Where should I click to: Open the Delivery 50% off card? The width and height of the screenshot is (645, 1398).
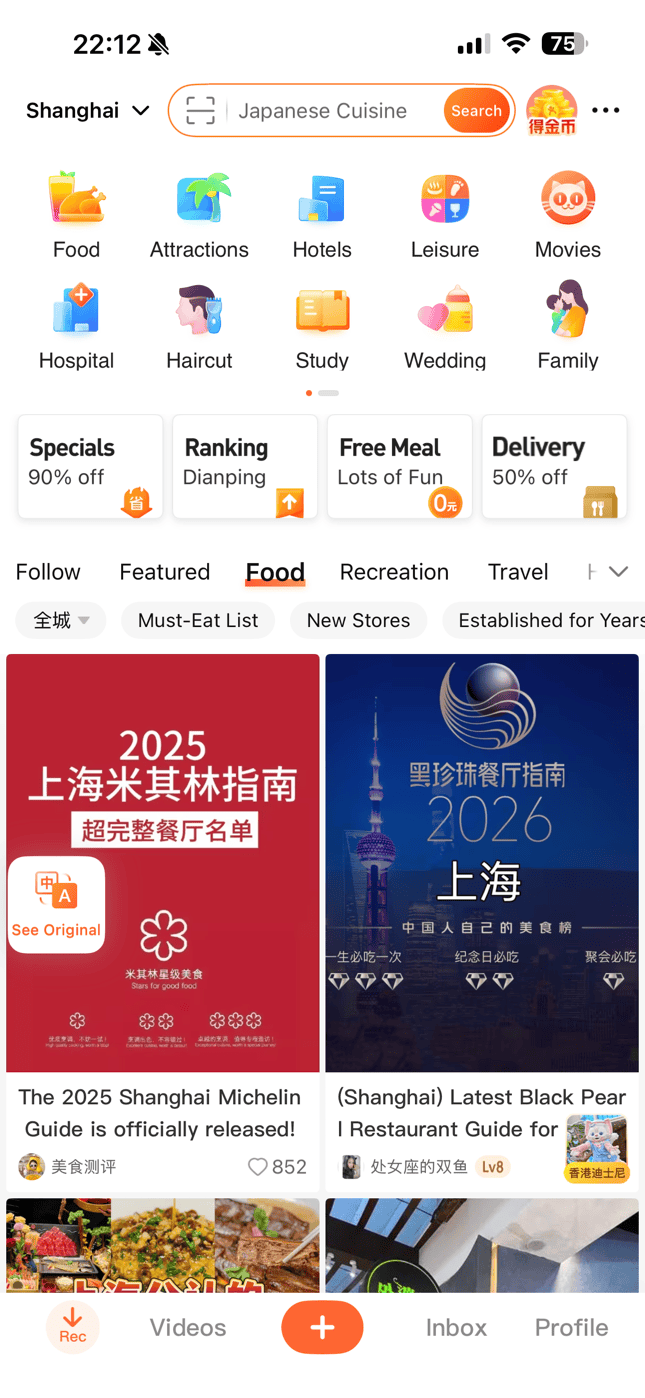pos(554,466)
